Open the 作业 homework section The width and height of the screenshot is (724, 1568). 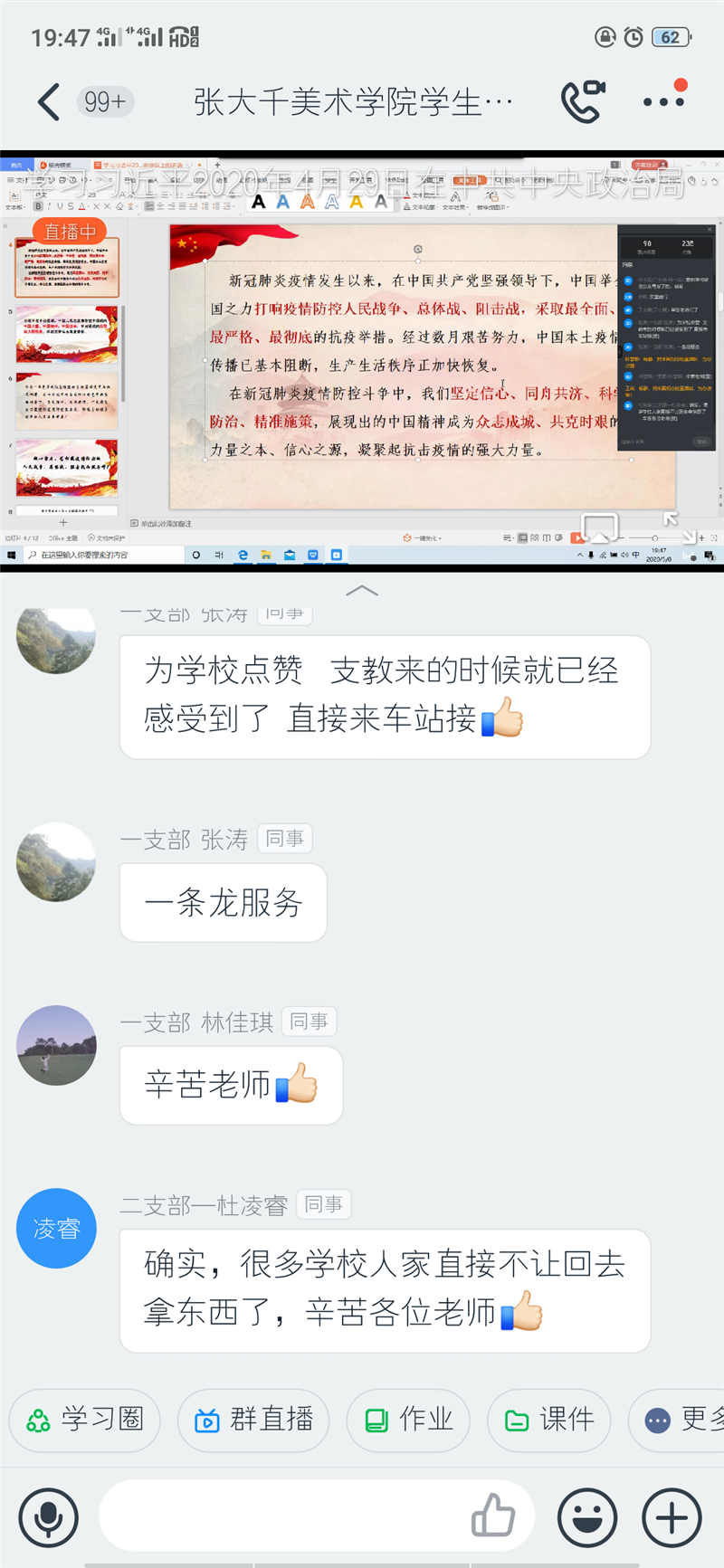(x=408, y=1420)
